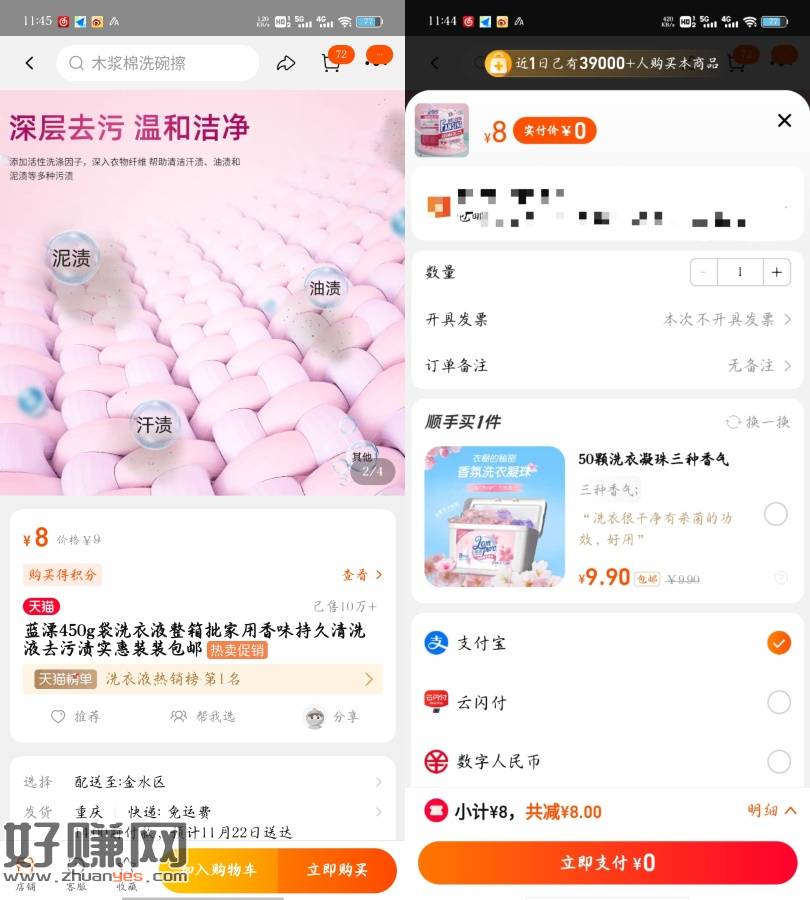Choose 支付宝 as payment method
Screen dimensions: 810x900
778,642
